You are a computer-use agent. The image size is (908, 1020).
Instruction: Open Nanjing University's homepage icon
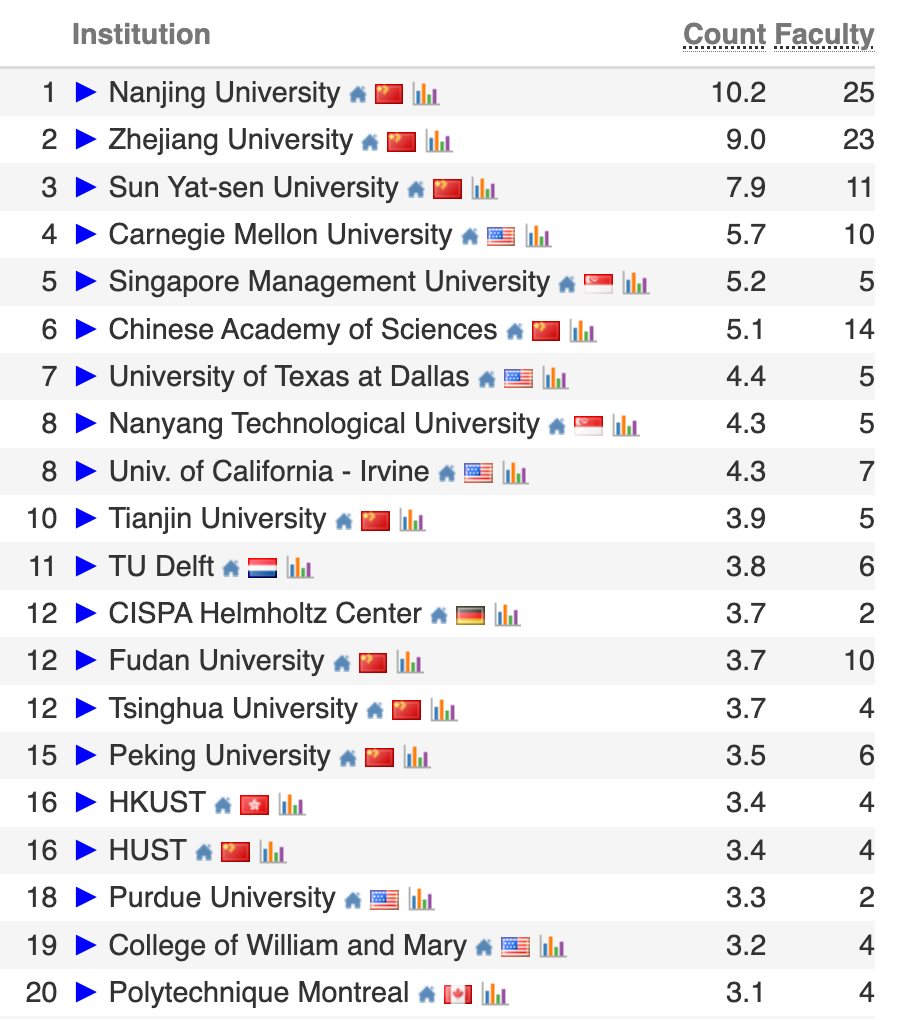[358, 93]
